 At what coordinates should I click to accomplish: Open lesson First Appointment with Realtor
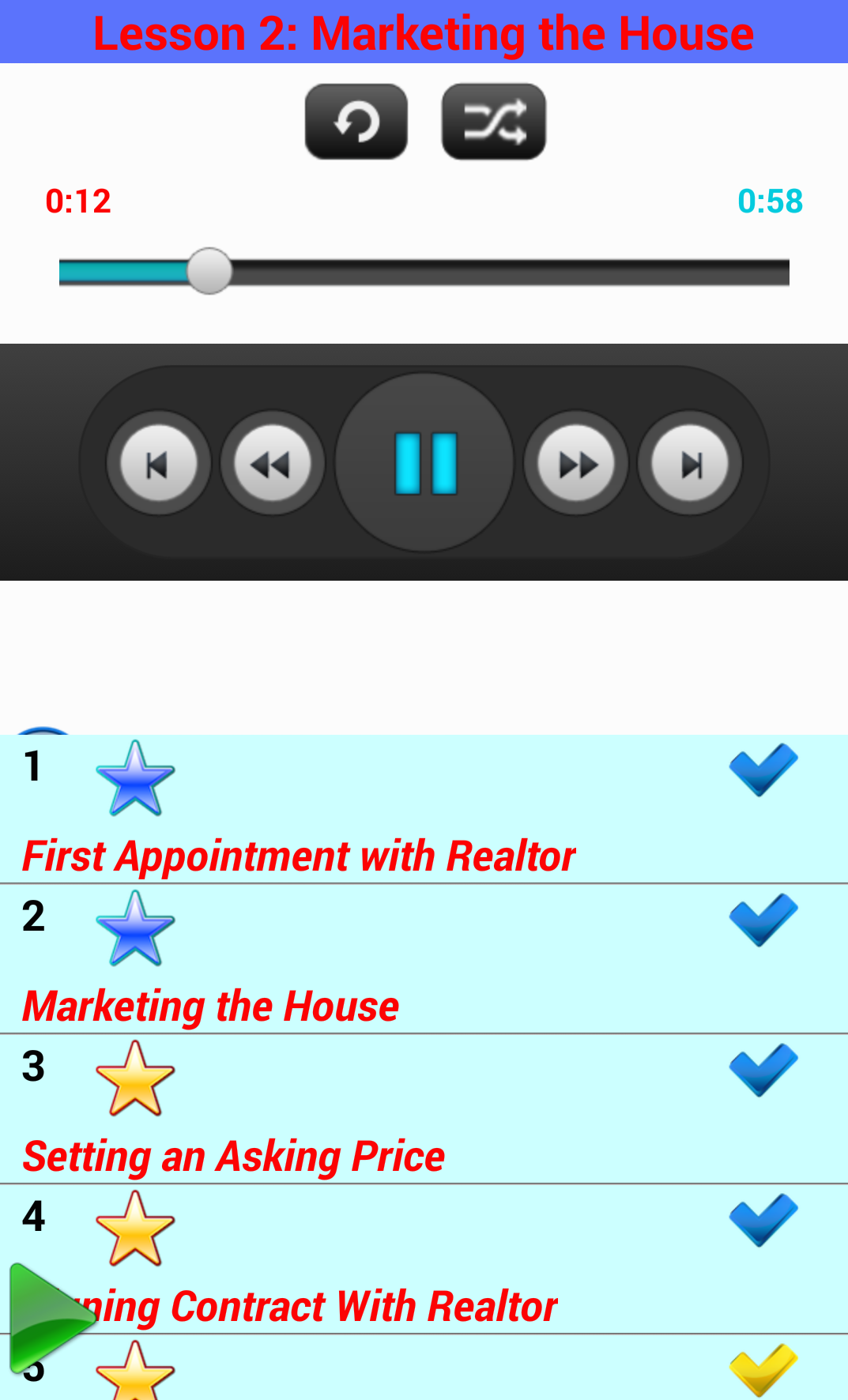tap(299, 856)
